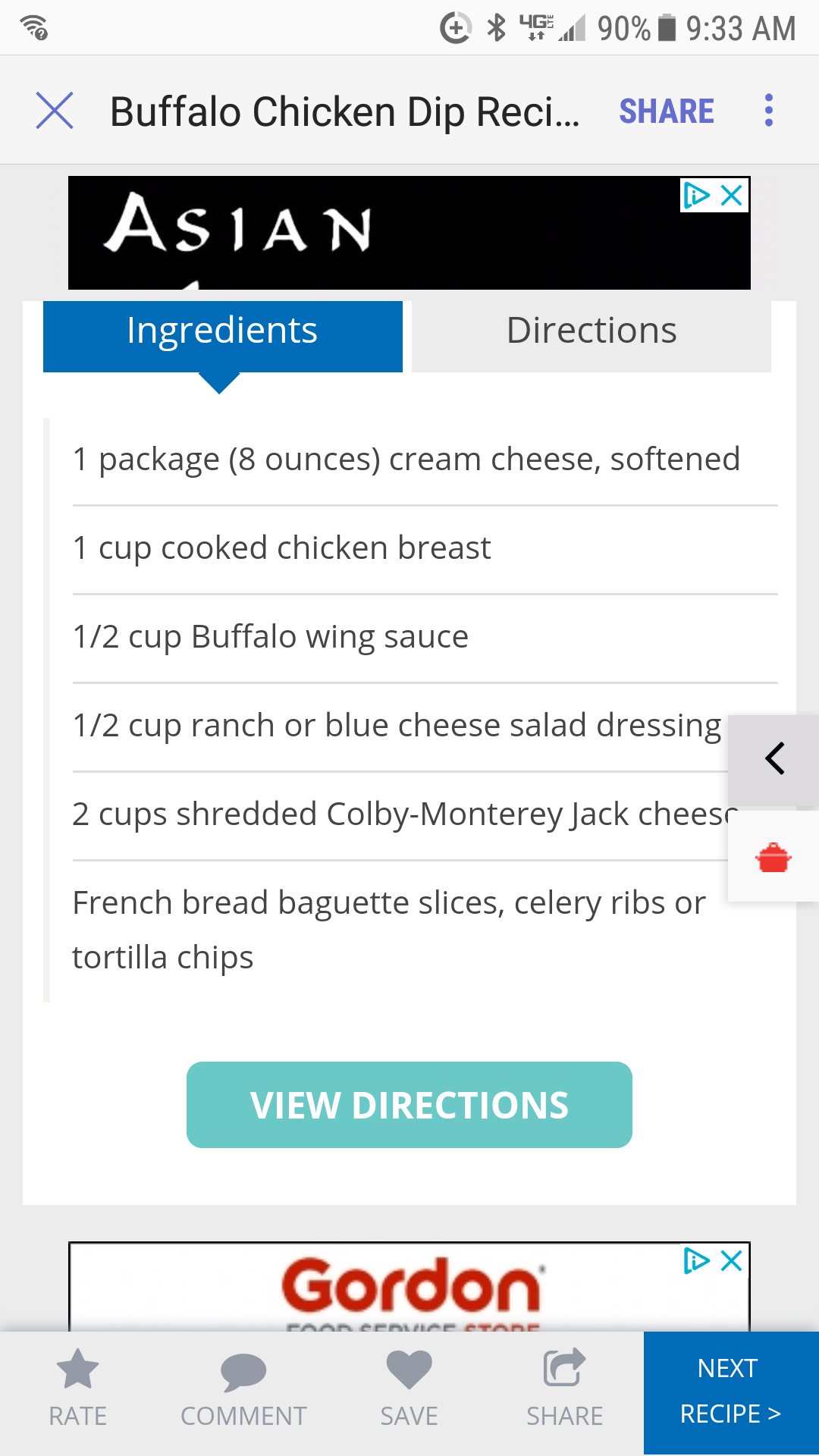Screen dimensions: 819x1456
Task: Select the Ingredients tab
Action: [x=222, y=331]
